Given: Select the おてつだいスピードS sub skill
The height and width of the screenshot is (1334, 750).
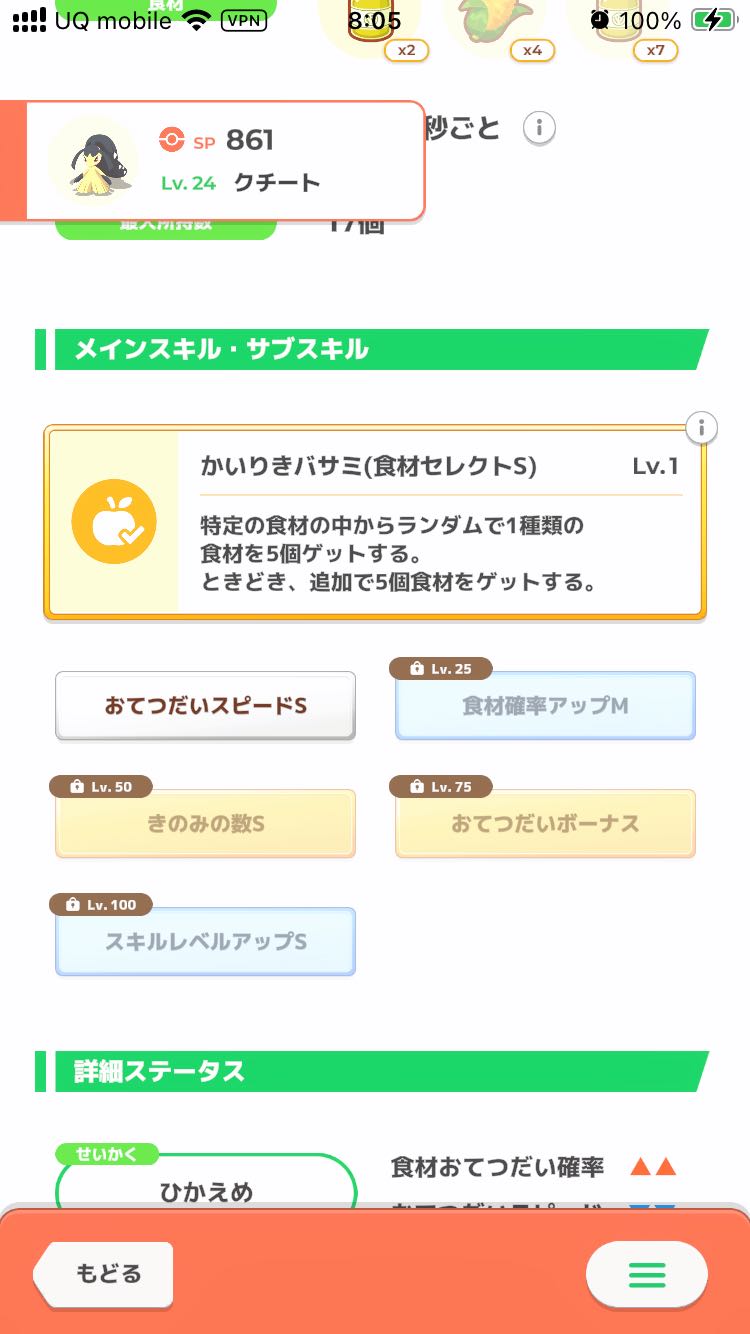Looking at the screenshot, I should click(205, 706).
